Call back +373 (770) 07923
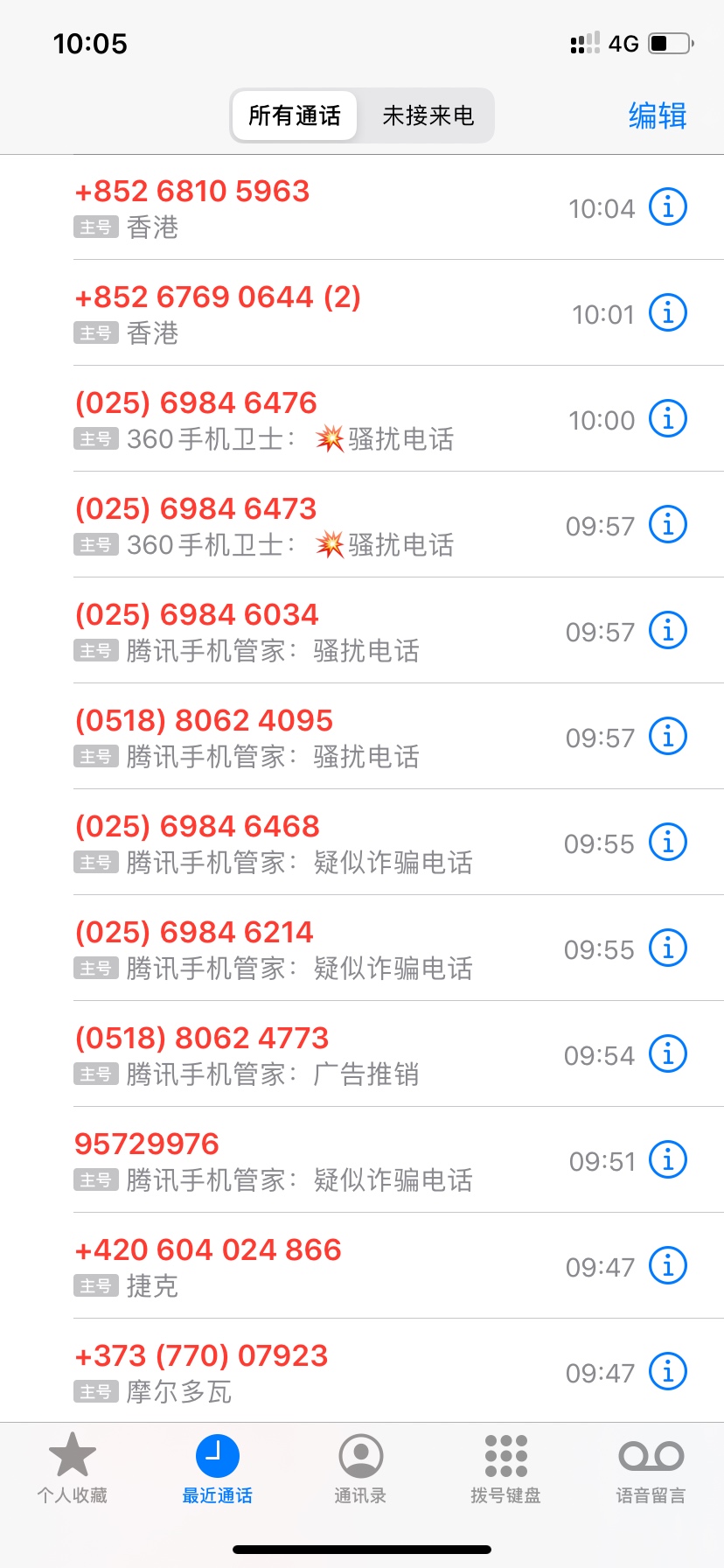 pyautogui.click(x=201, y=1356)
